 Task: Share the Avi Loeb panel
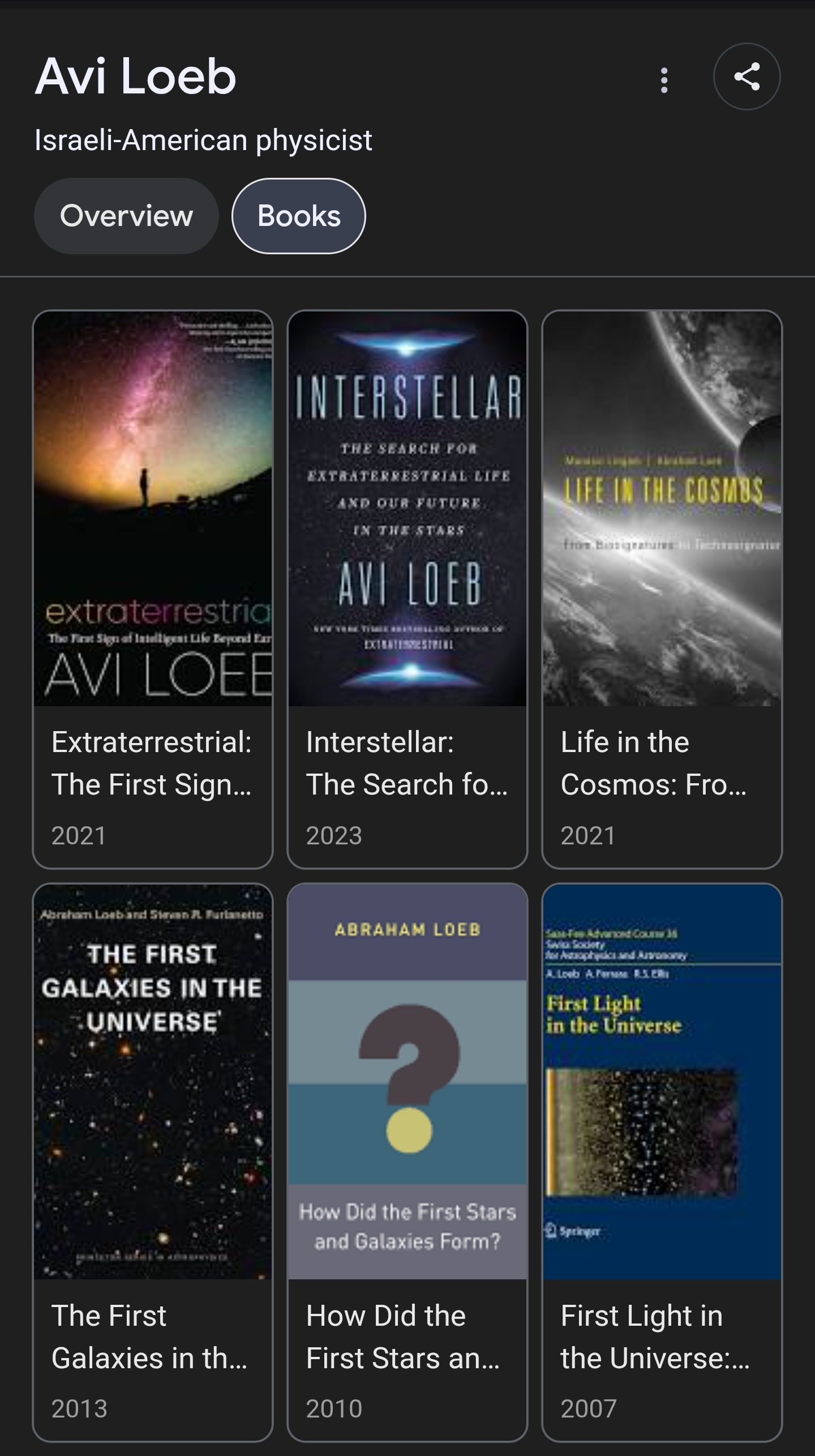(747, 76)
